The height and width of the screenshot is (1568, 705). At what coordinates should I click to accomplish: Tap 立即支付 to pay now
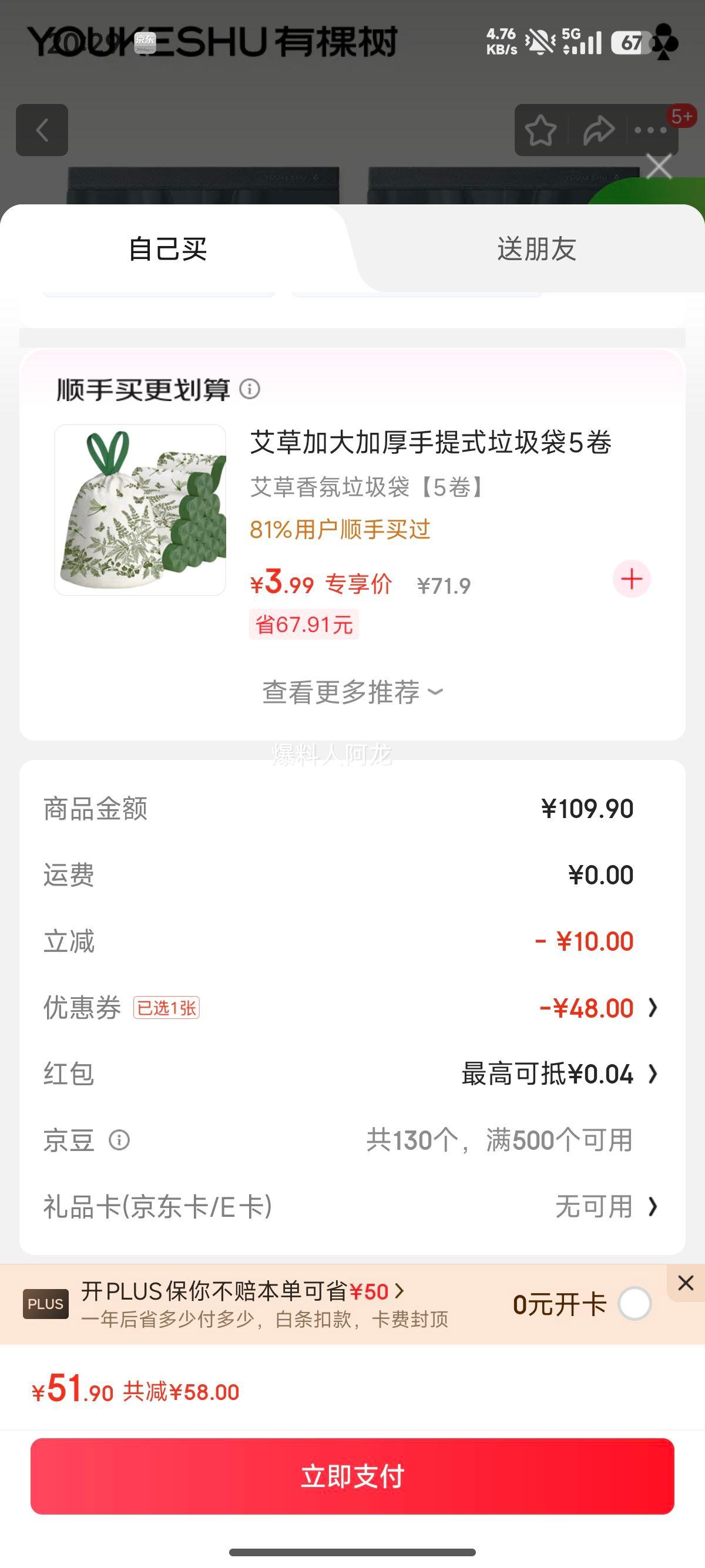[x=352, y=1476]
